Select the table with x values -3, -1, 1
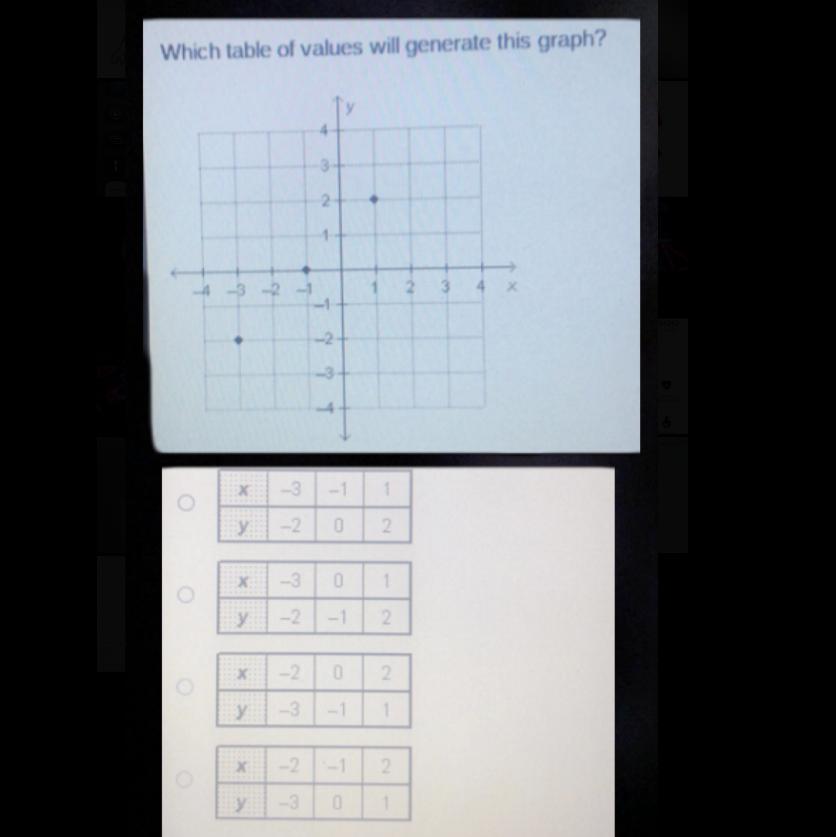This screenshot has height=837, width=836. (186, 504)
